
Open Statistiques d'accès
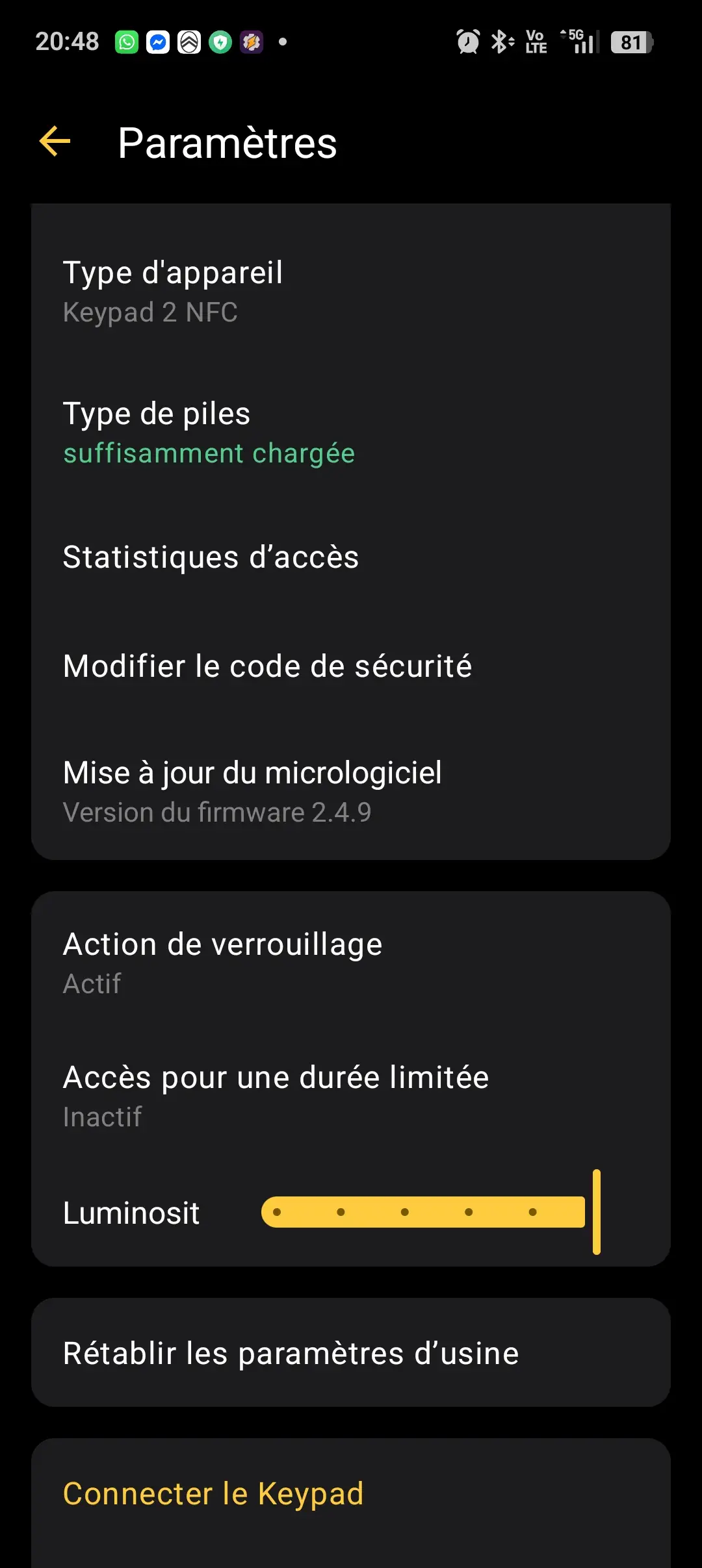351,557
